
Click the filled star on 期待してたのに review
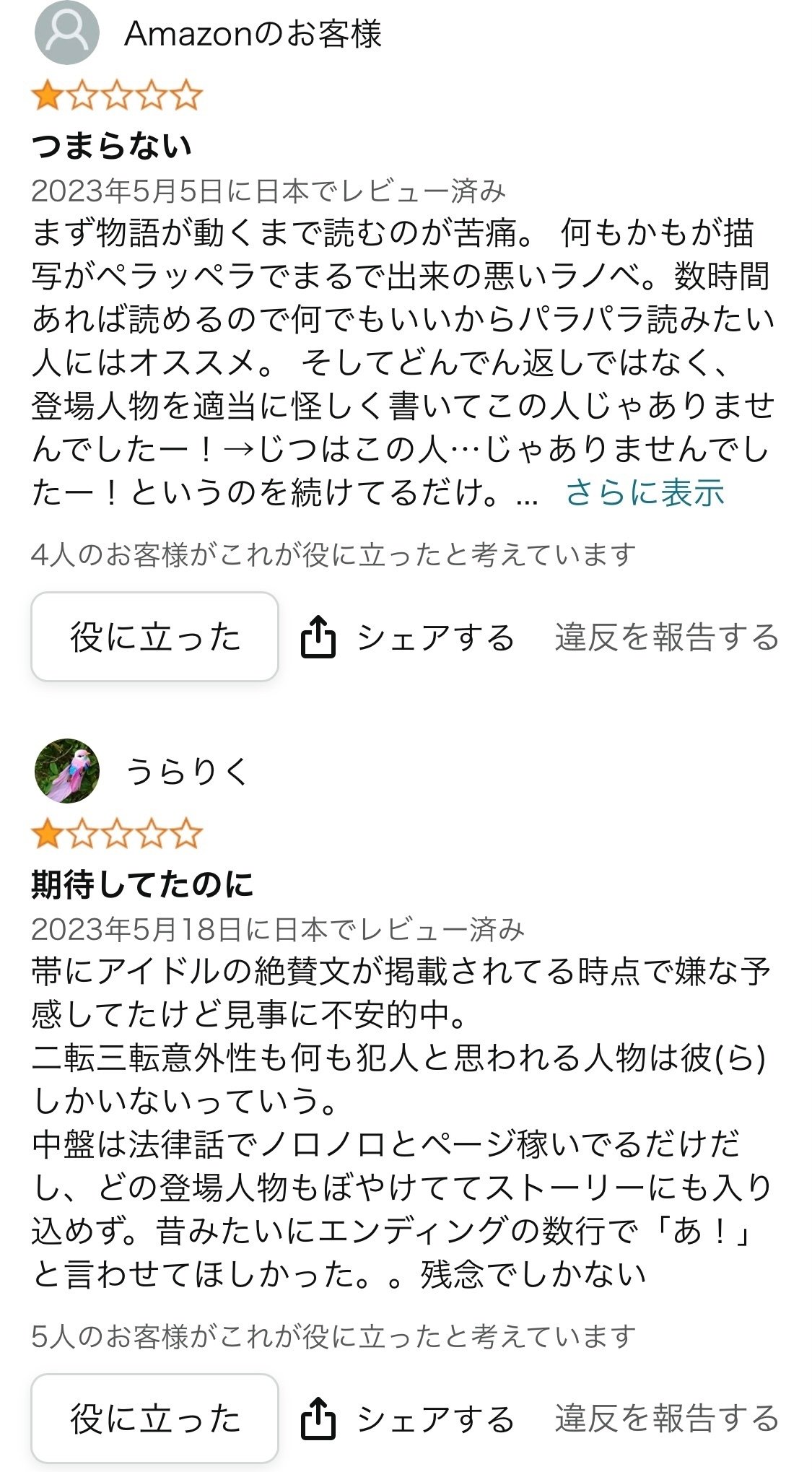click(x=47, y=835)
